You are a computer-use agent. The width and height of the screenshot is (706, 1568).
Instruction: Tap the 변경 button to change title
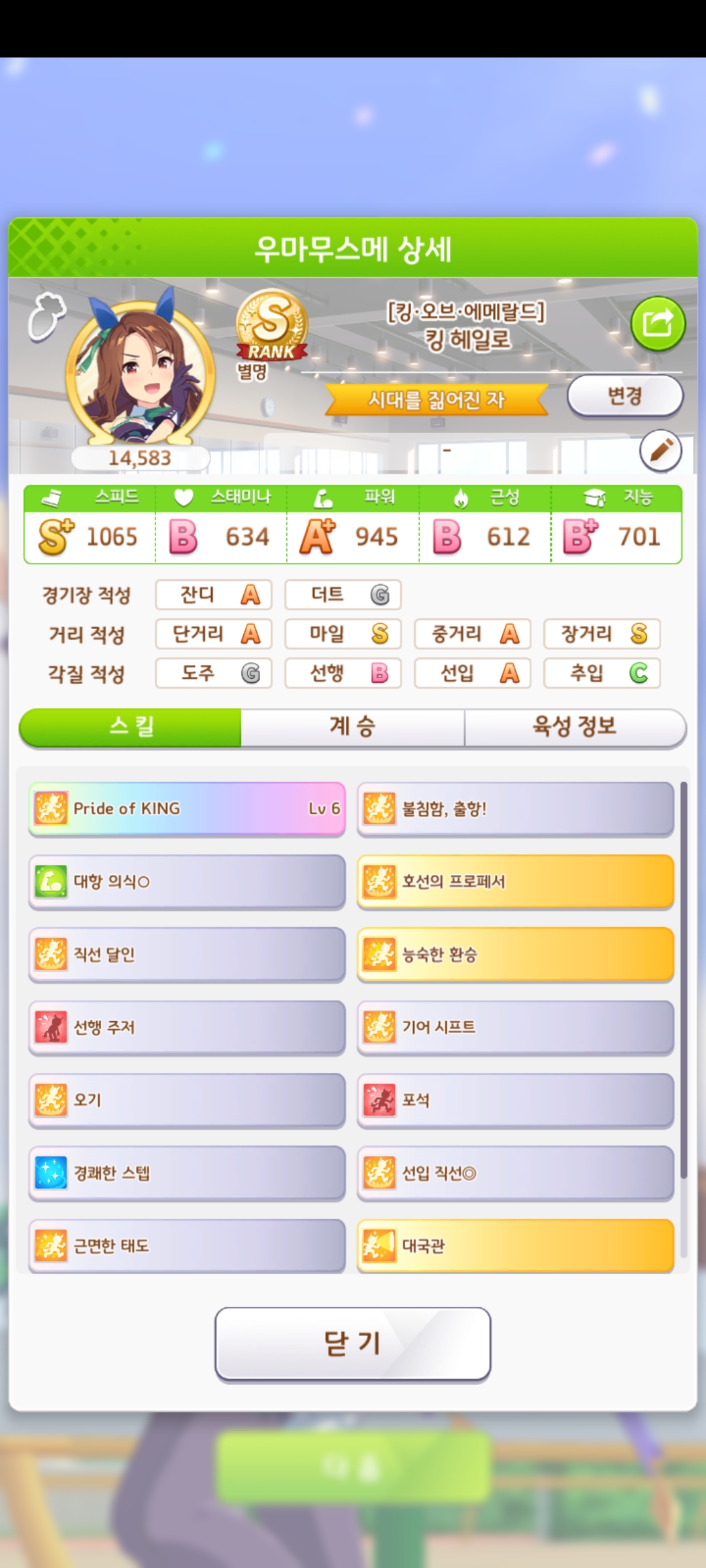coord(625,396)
